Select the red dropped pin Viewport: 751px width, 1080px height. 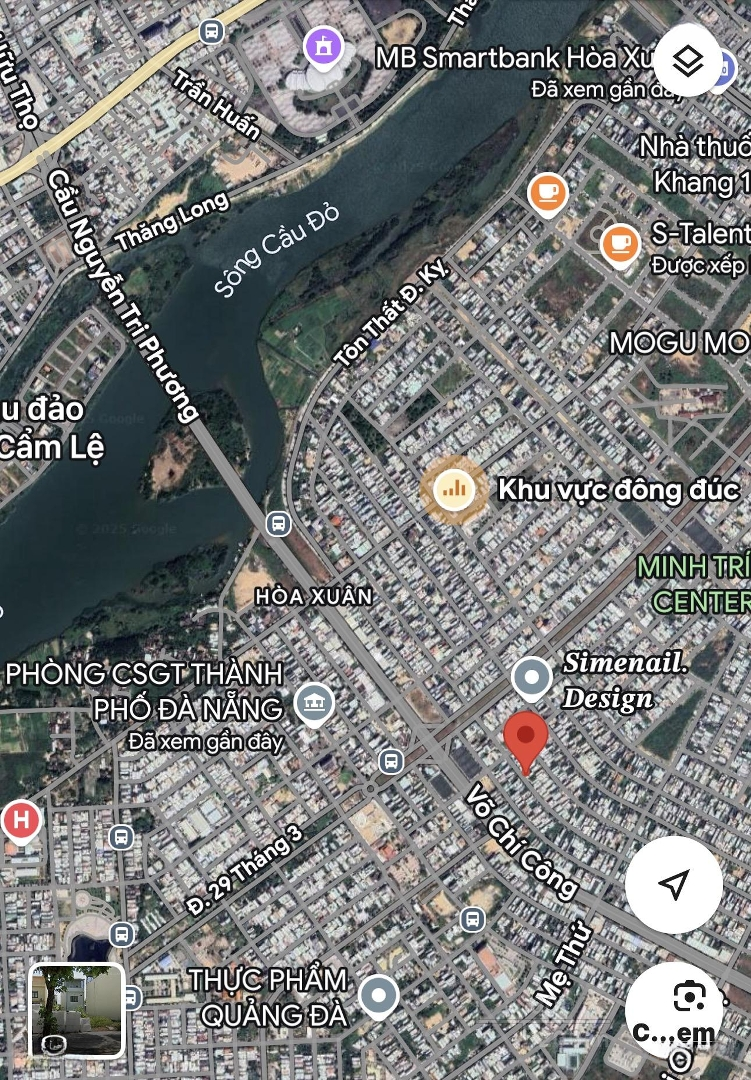pos(525,741)
